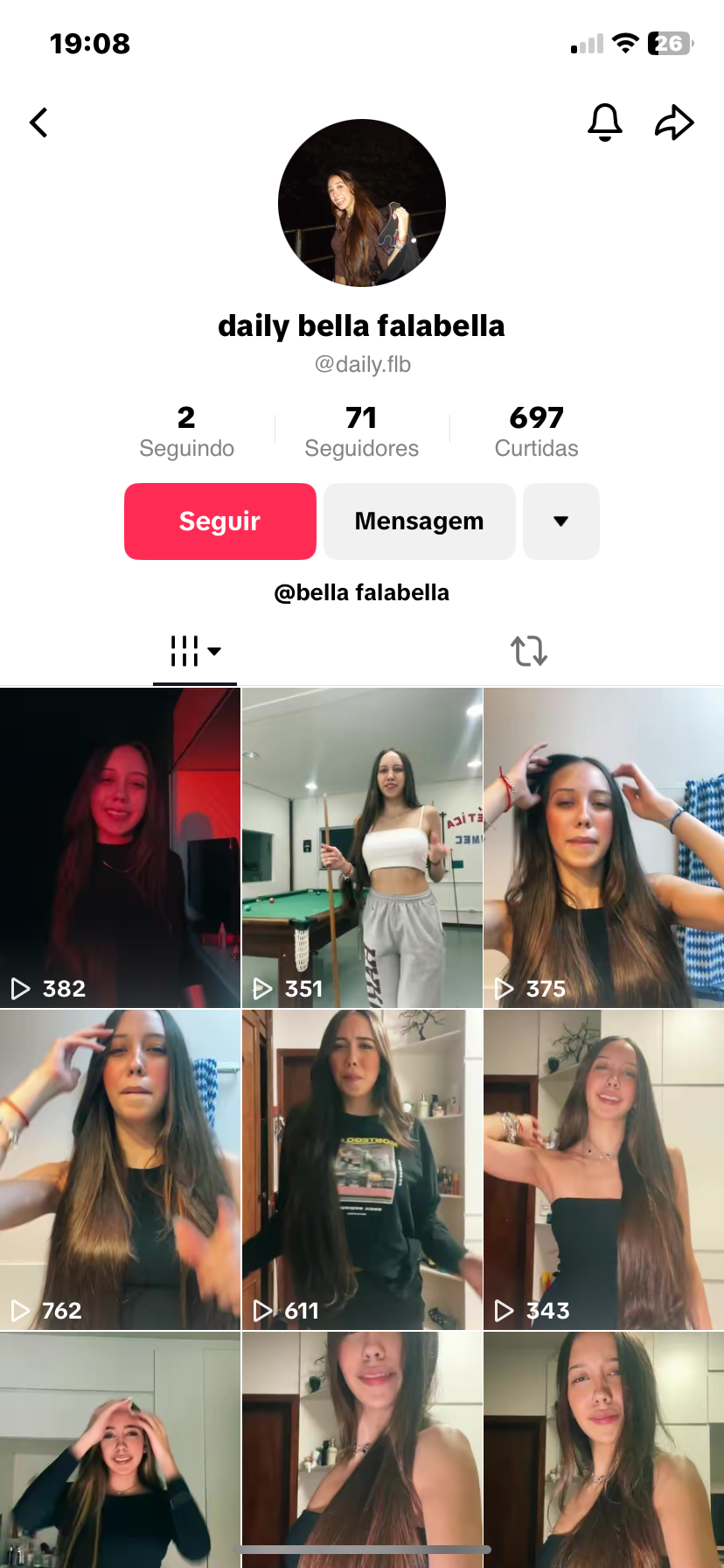724x1568 pixels.
Task: Send a message via Mensagem
Action: point(419,521)
